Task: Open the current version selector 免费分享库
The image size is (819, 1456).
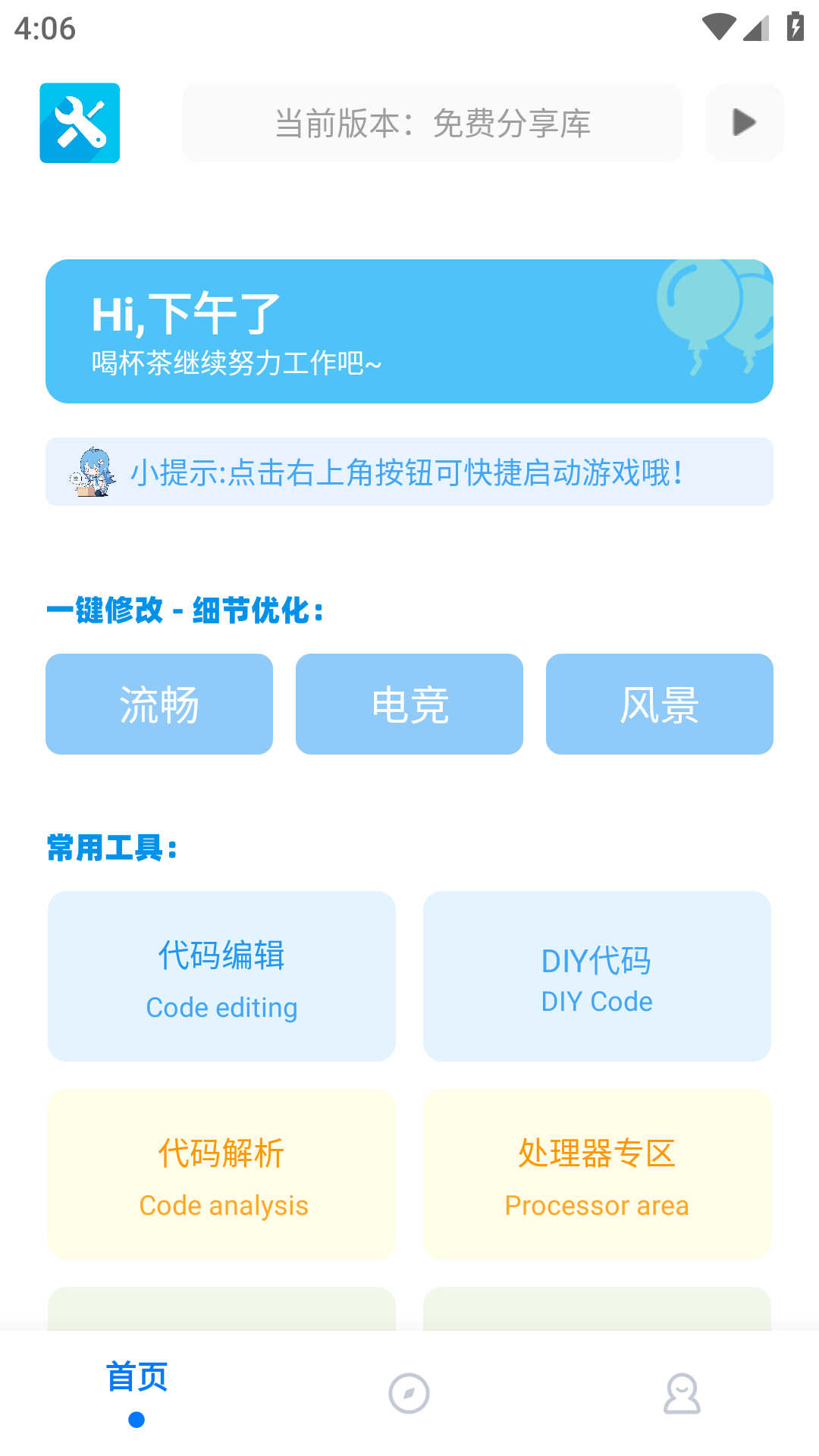Action: [431, 123]
